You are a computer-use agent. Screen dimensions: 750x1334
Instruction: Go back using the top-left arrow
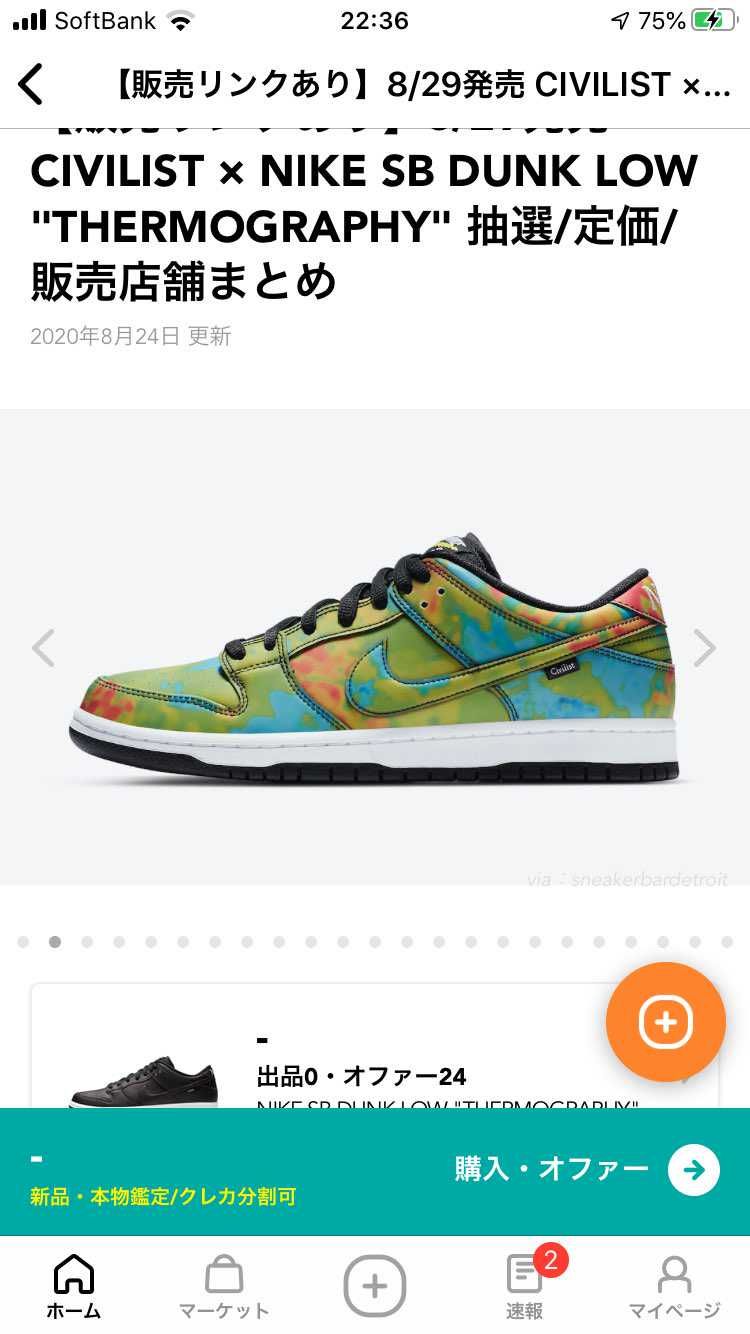[31, 85]
